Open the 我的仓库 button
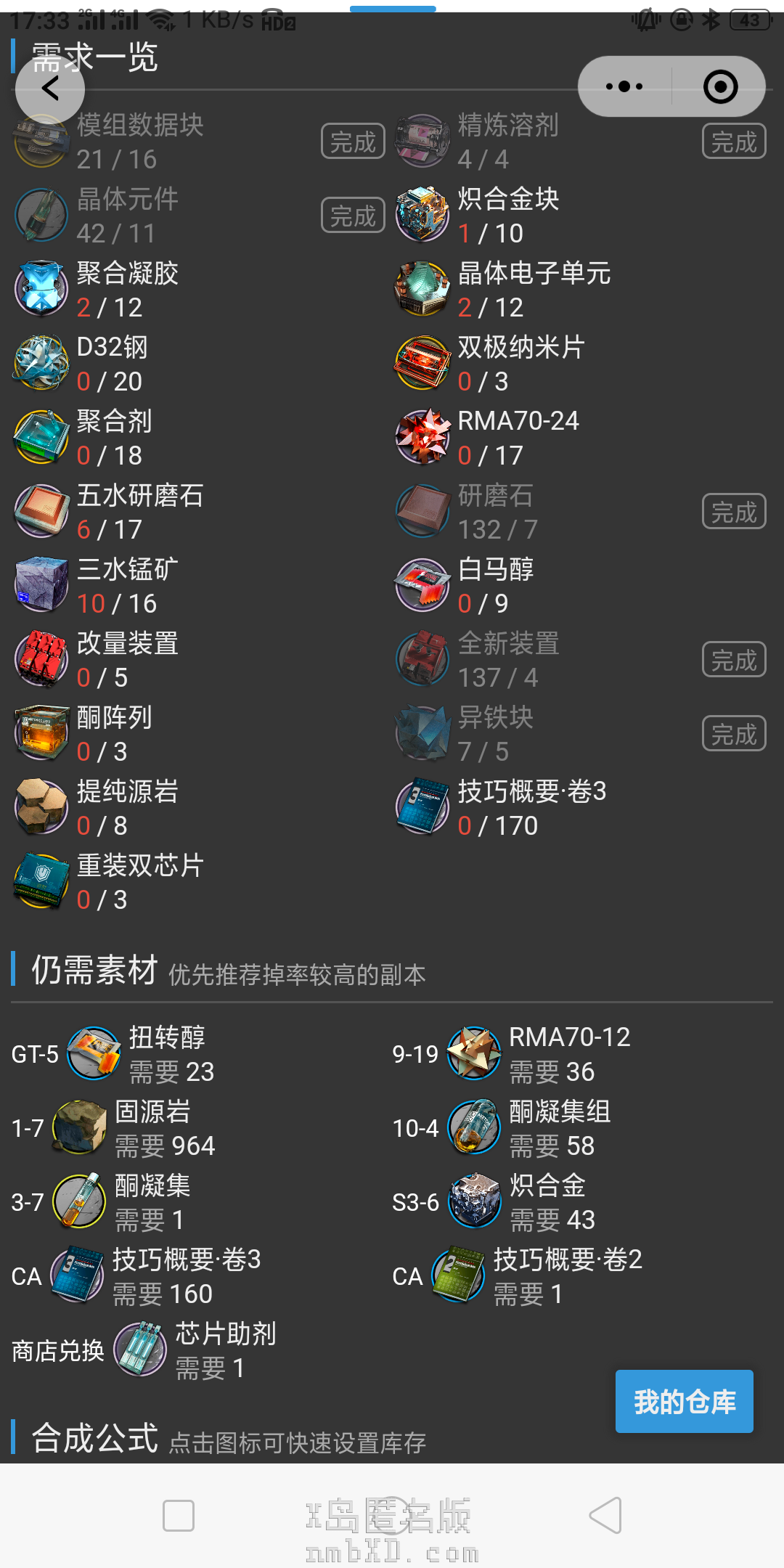Image resolution: width=784 pixels, height=1568 pixels. click(684, 1401)
